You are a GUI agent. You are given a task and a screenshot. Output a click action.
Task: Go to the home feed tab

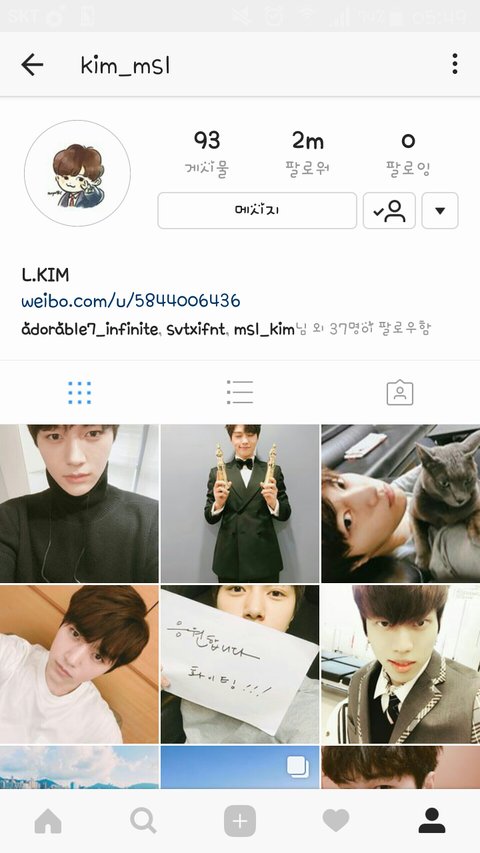coord(48,821)
